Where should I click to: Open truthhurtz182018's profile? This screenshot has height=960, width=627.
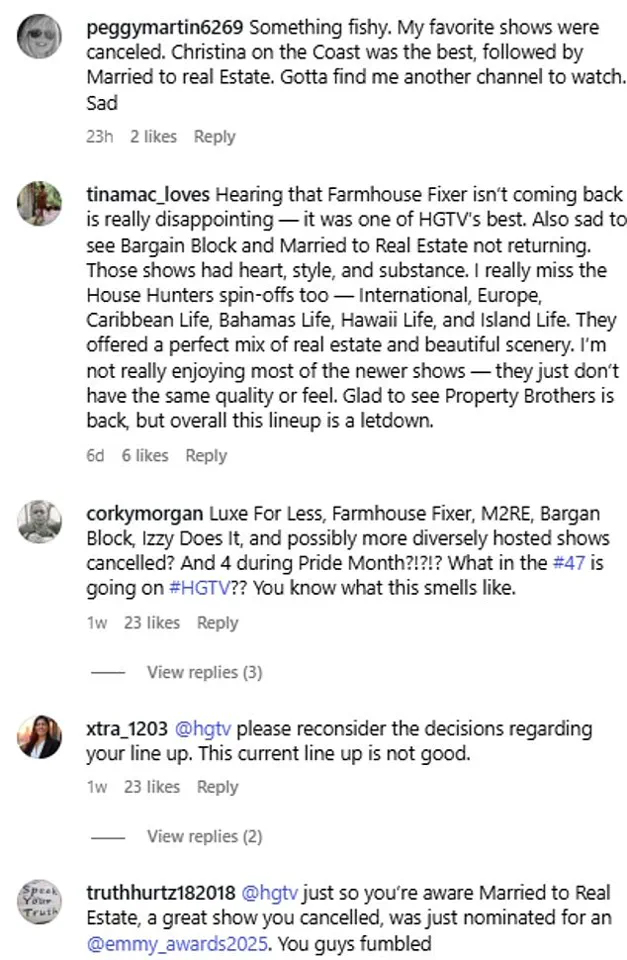point(161,892)
